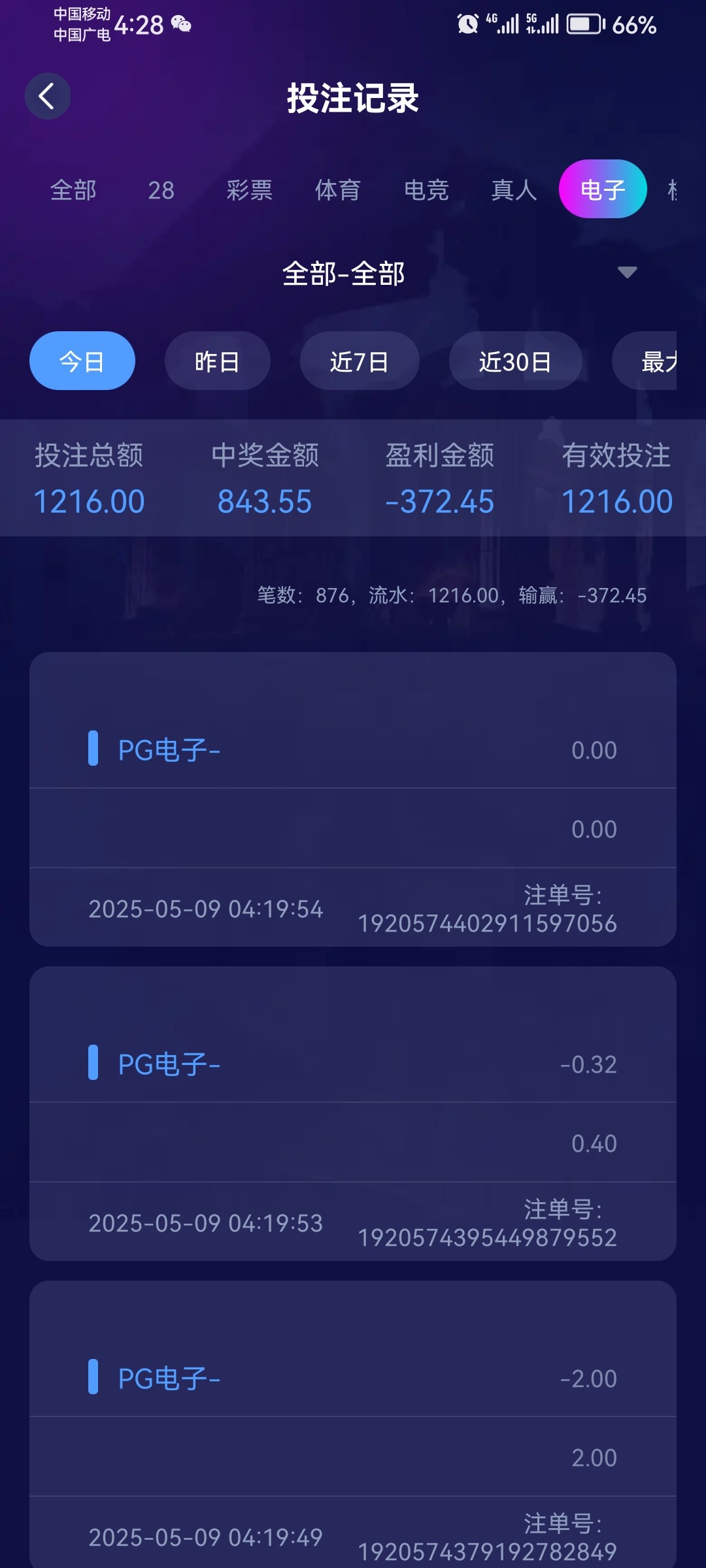The image size is (706, 1568).
Task: Show 昨日 betting records
Action: (217, 361)
